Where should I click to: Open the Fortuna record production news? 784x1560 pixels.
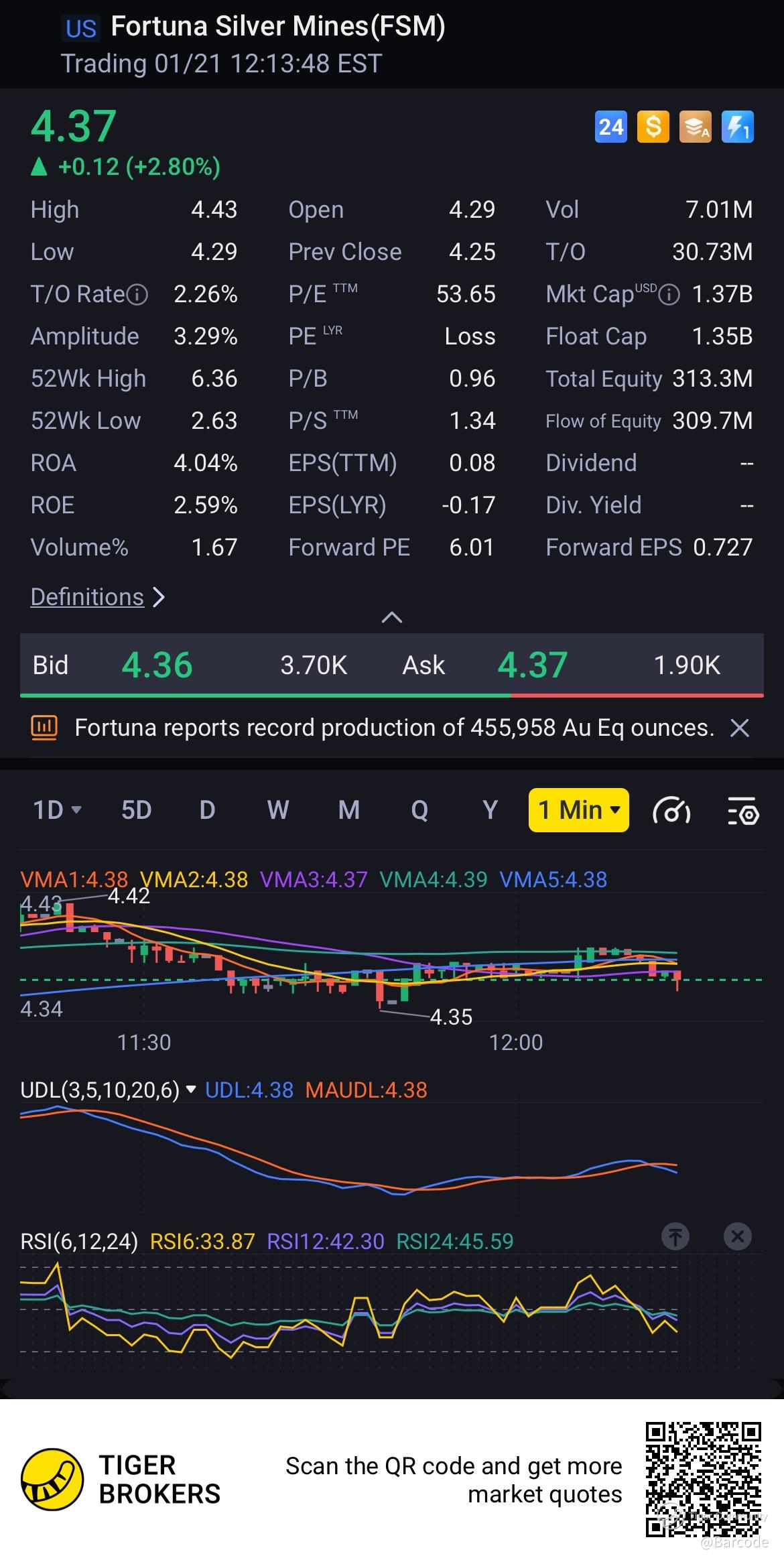point(393,728)
